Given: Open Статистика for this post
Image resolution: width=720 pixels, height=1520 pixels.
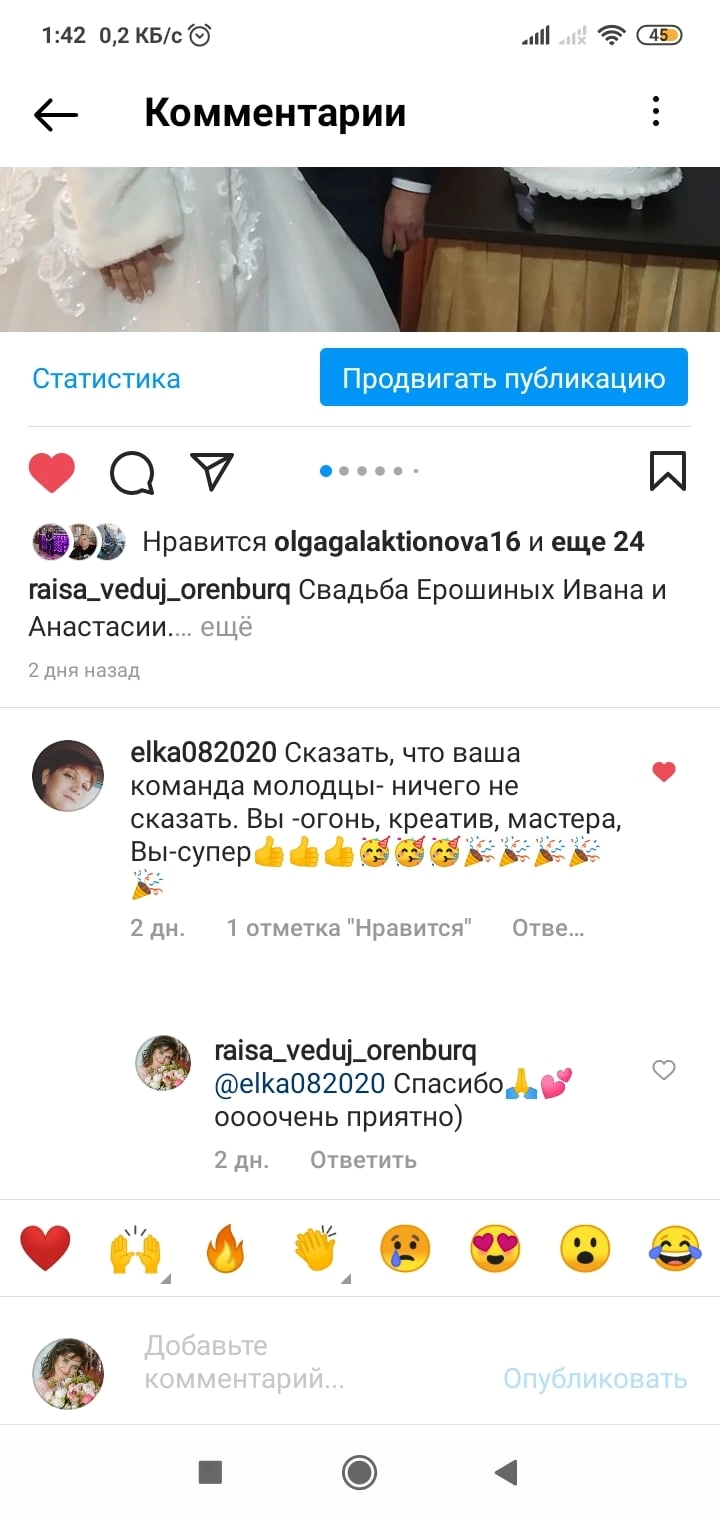Looking at the screenshot, I should point(106,379).
